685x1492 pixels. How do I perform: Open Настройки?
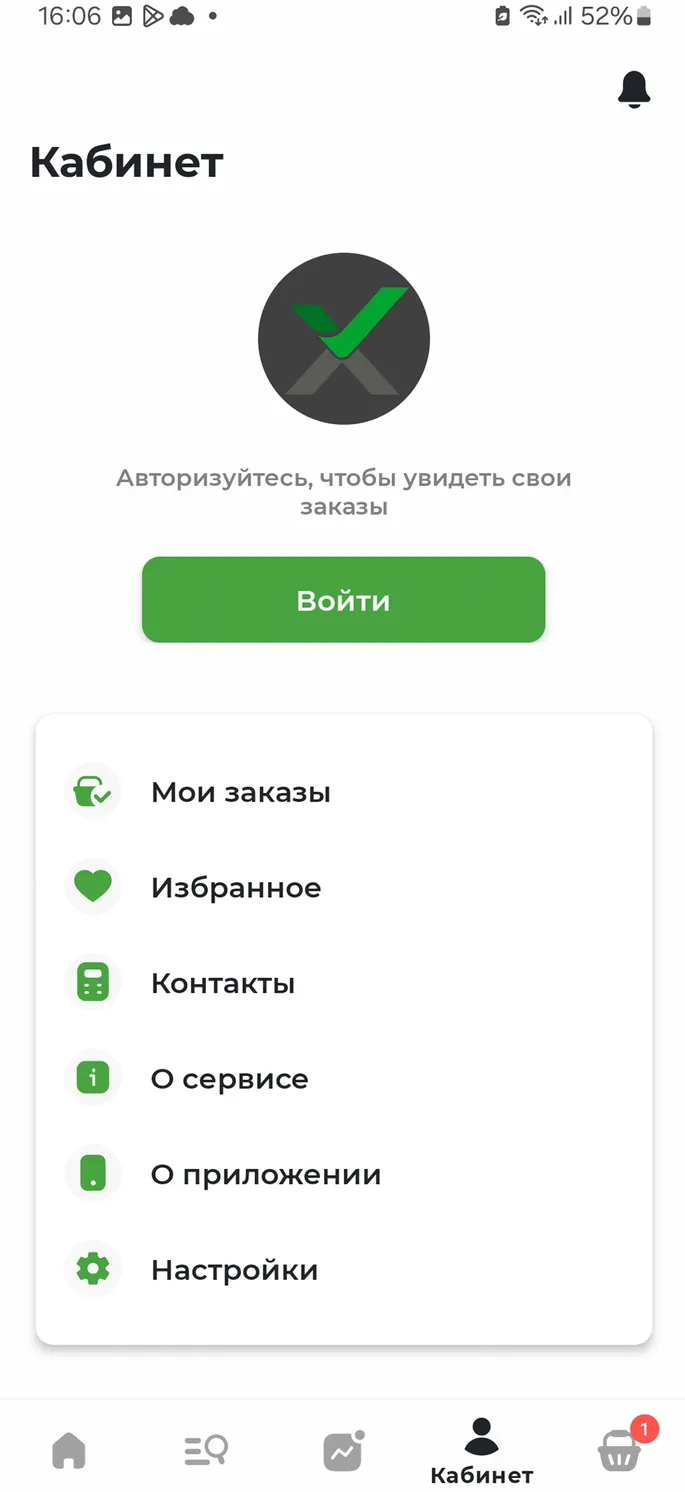pos(343,1269)
